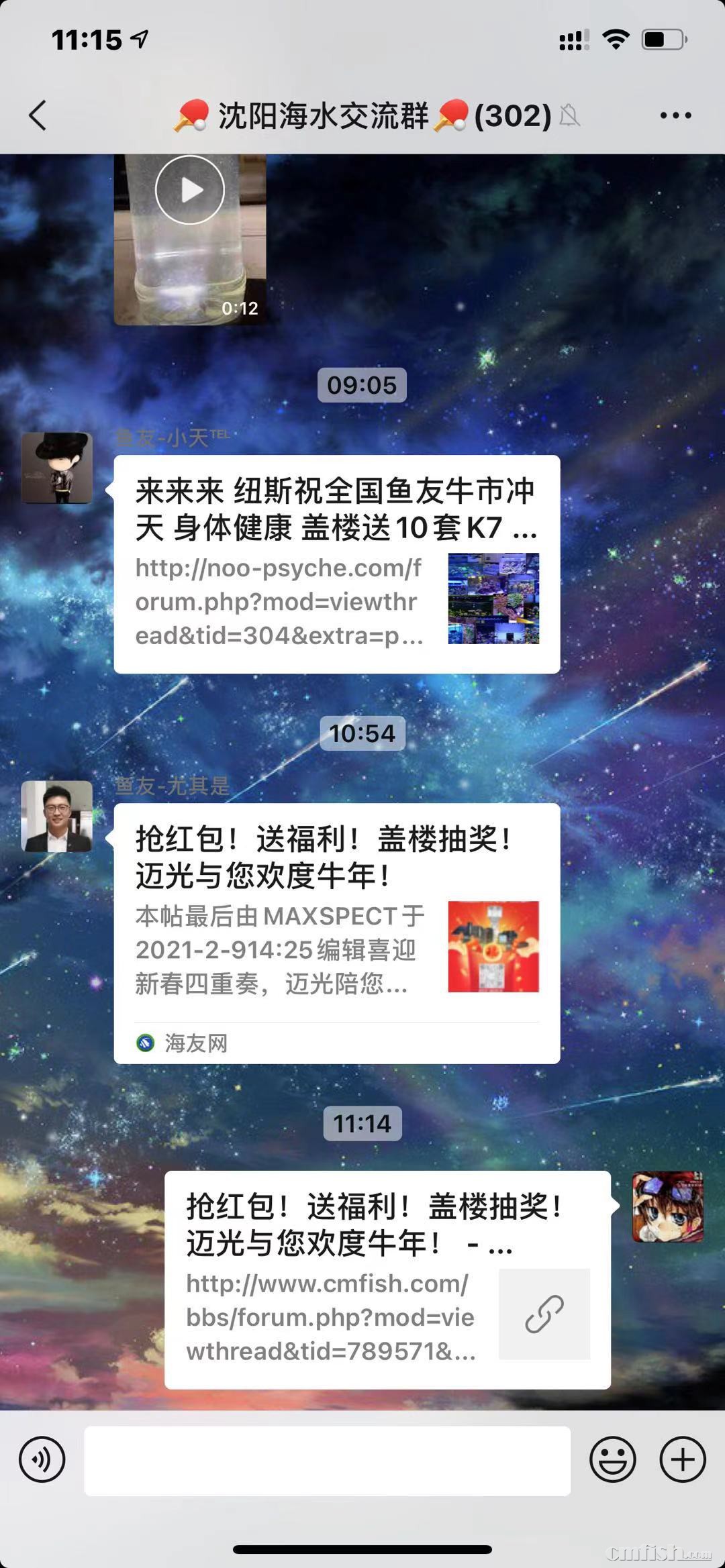Open the plus attachments menu
Image resolution: width=725 pixels, height=1568 pixels.
pos(683,1459)
